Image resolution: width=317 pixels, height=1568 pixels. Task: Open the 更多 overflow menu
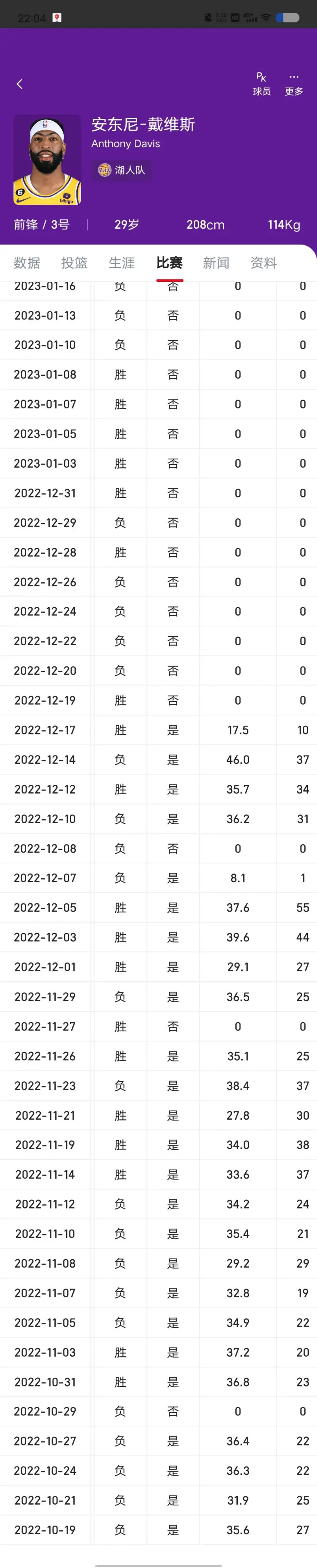(x=294, y=84)
